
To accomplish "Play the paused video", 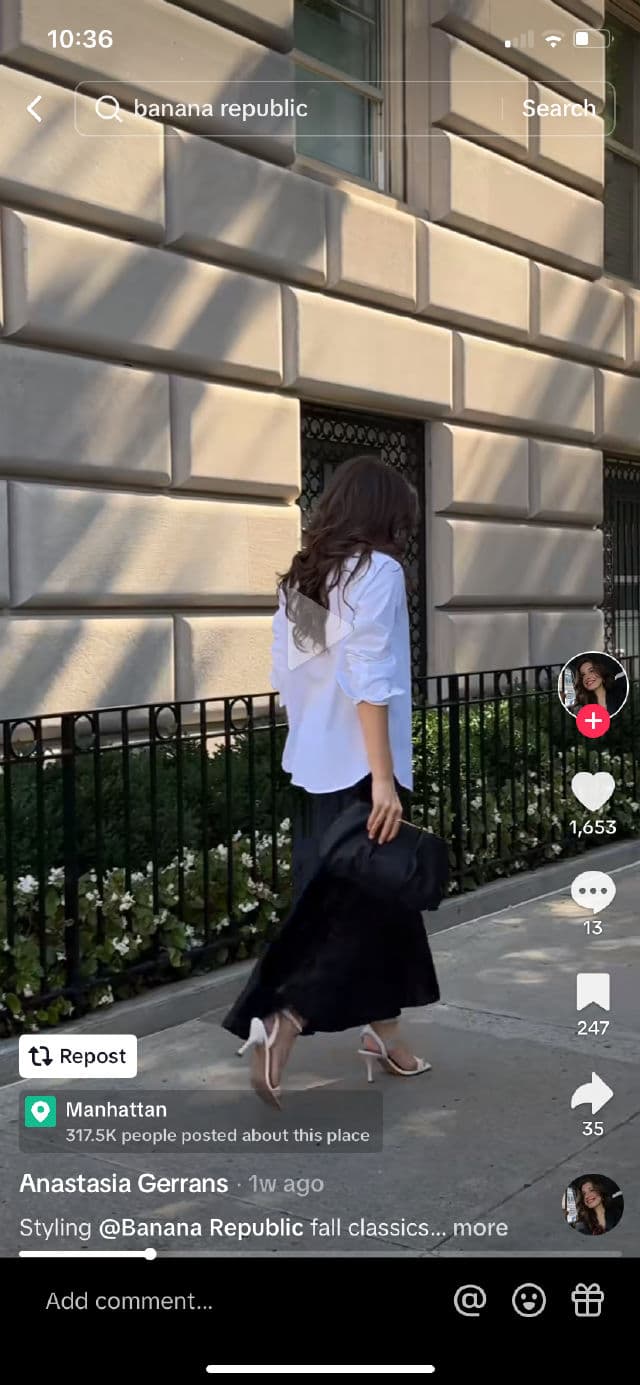I will pos(319,629).
